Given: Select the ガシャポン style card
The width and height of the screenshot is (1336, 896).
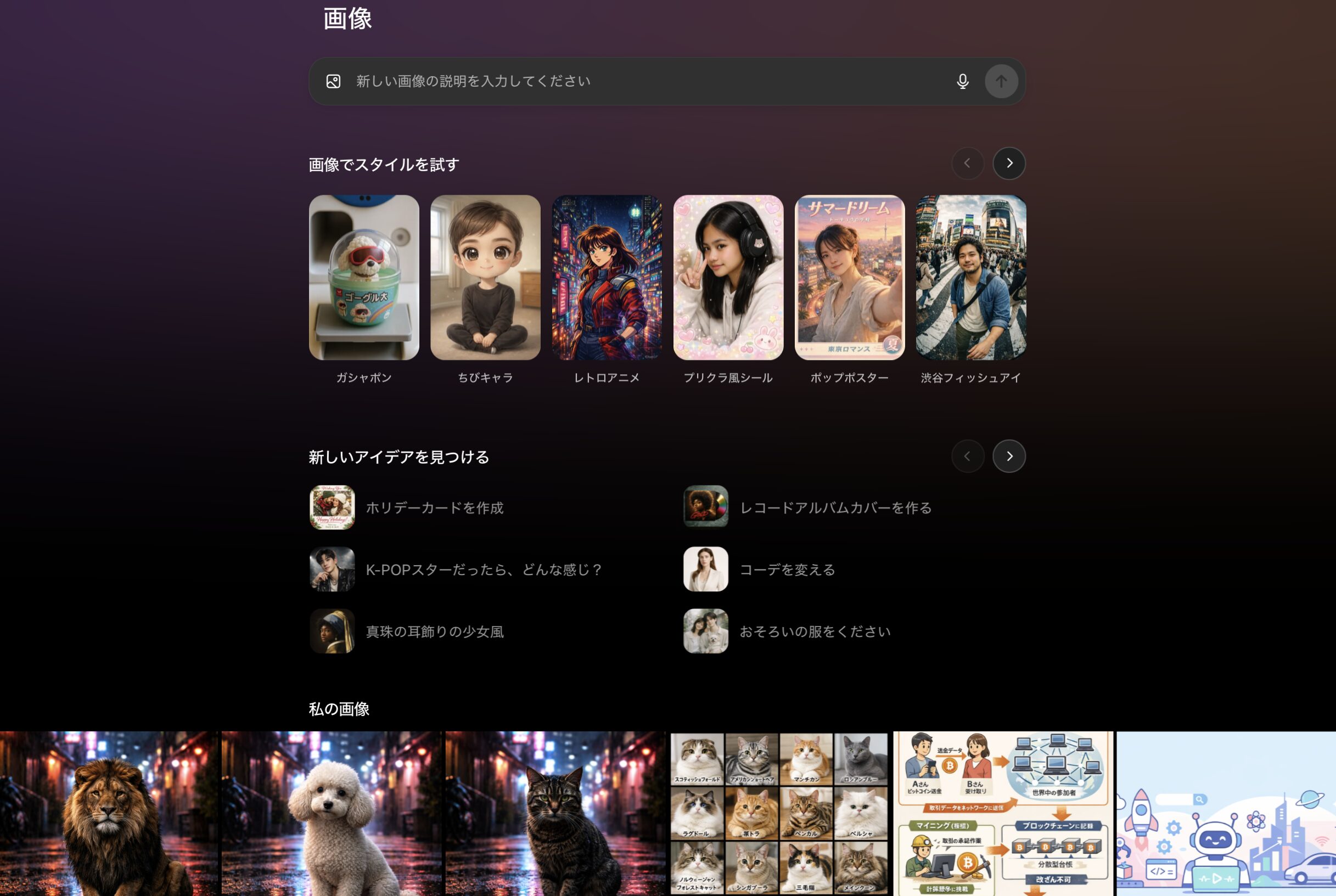Looking at the screenshot, I should point(363,278).
